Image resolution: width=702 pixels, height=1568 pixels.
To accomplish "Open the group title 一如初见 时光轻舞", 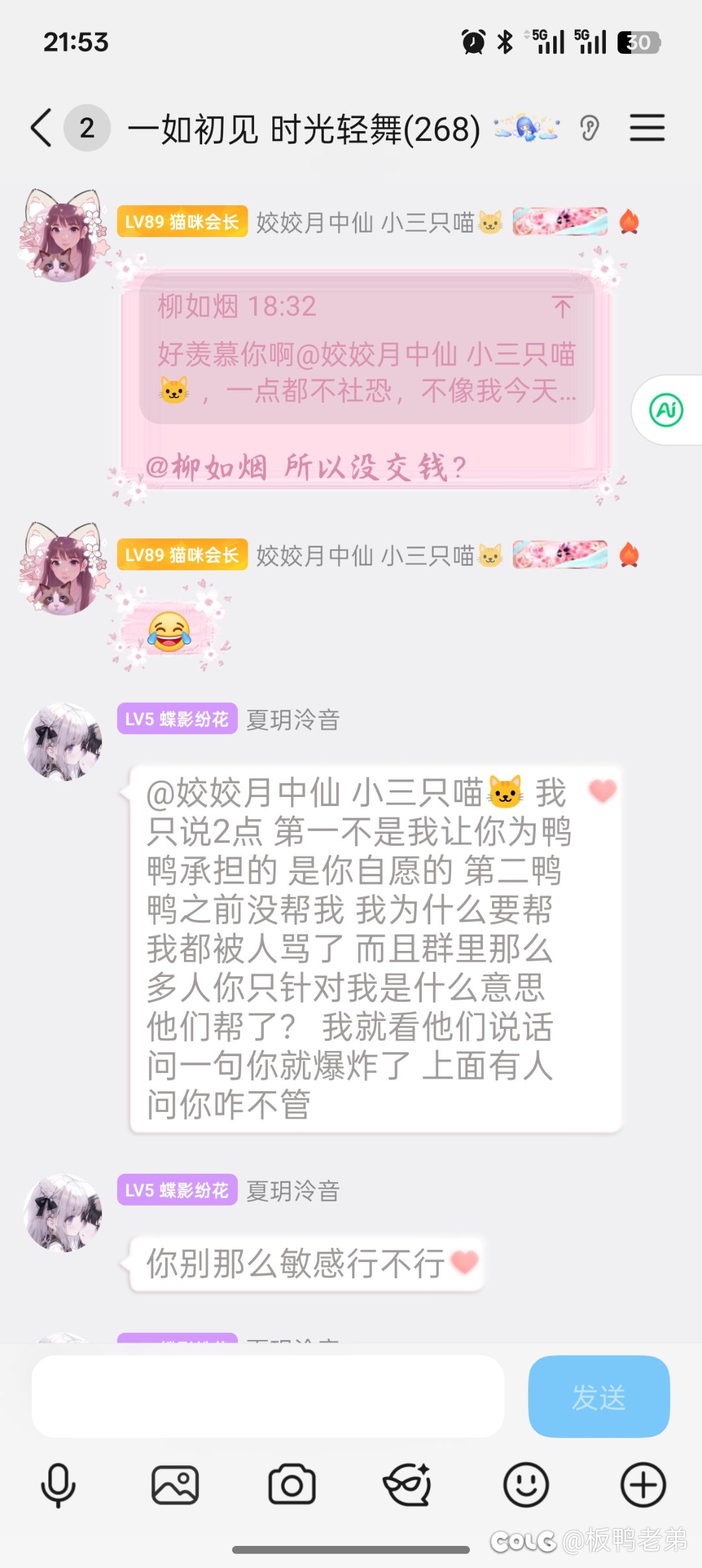I will pyautogui.click(x=304, y=129).
